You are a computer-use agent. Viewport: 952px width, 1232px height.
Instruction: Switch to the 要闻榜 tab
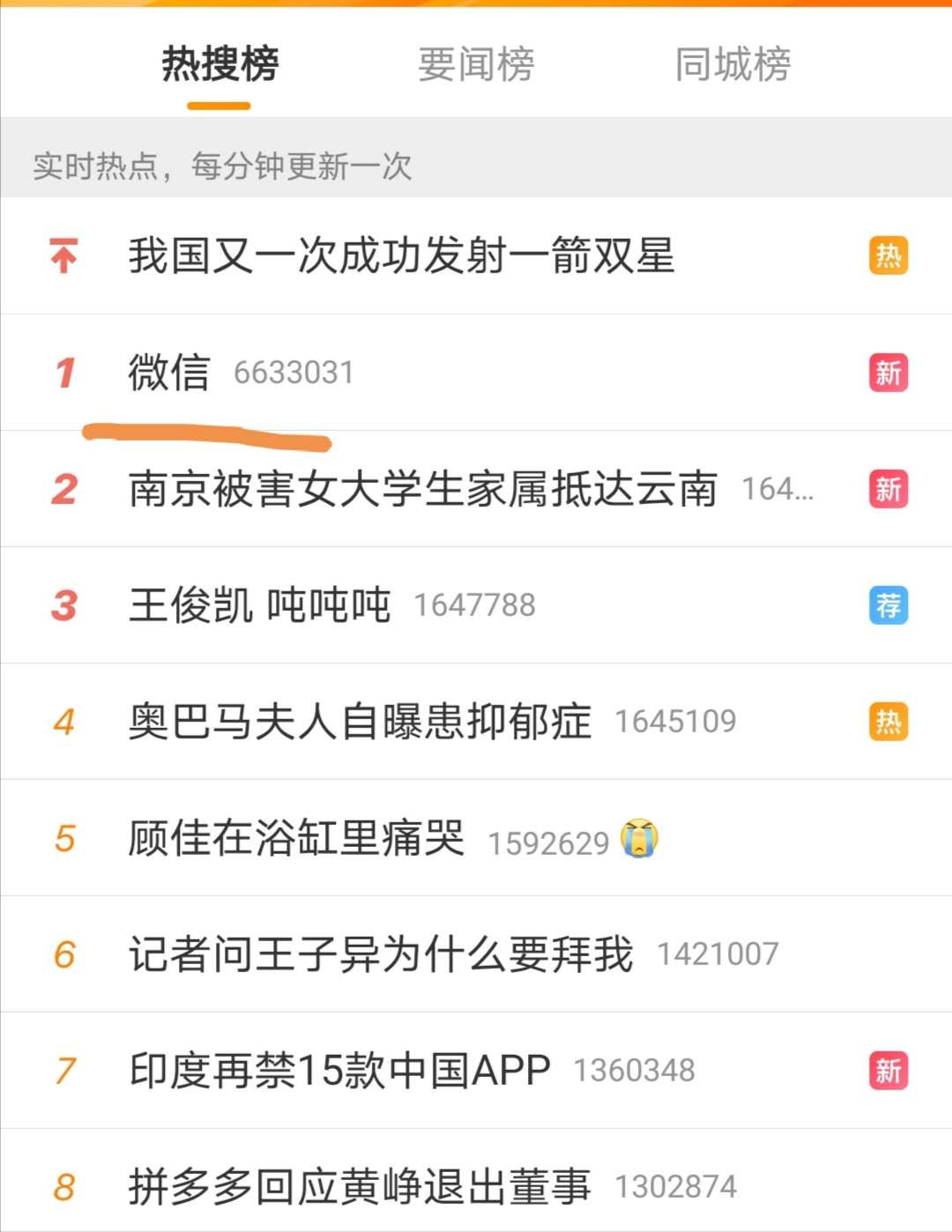(476, 64)
